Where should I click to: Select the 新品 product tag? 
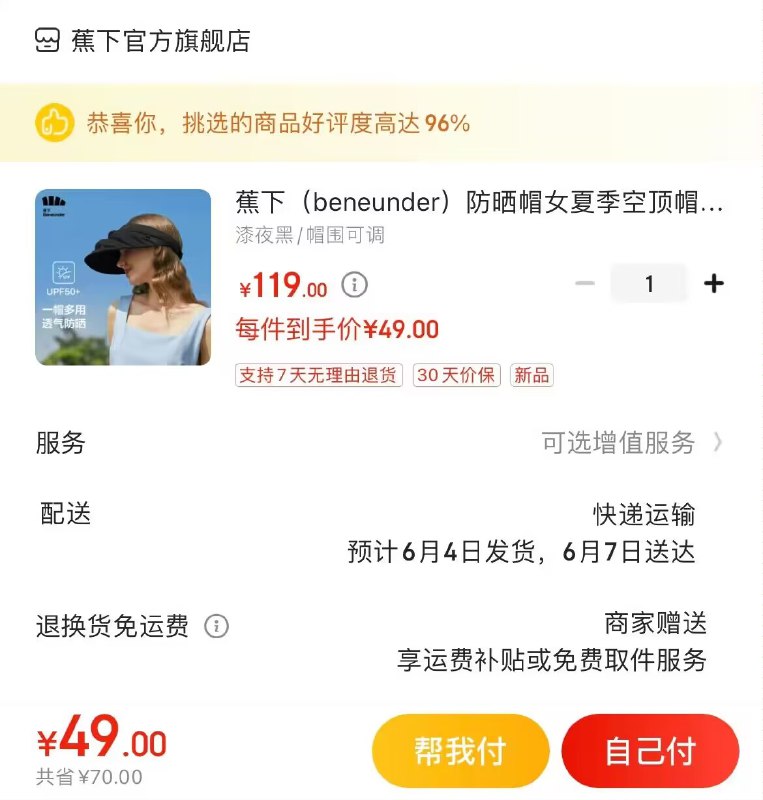click(529, 376)
